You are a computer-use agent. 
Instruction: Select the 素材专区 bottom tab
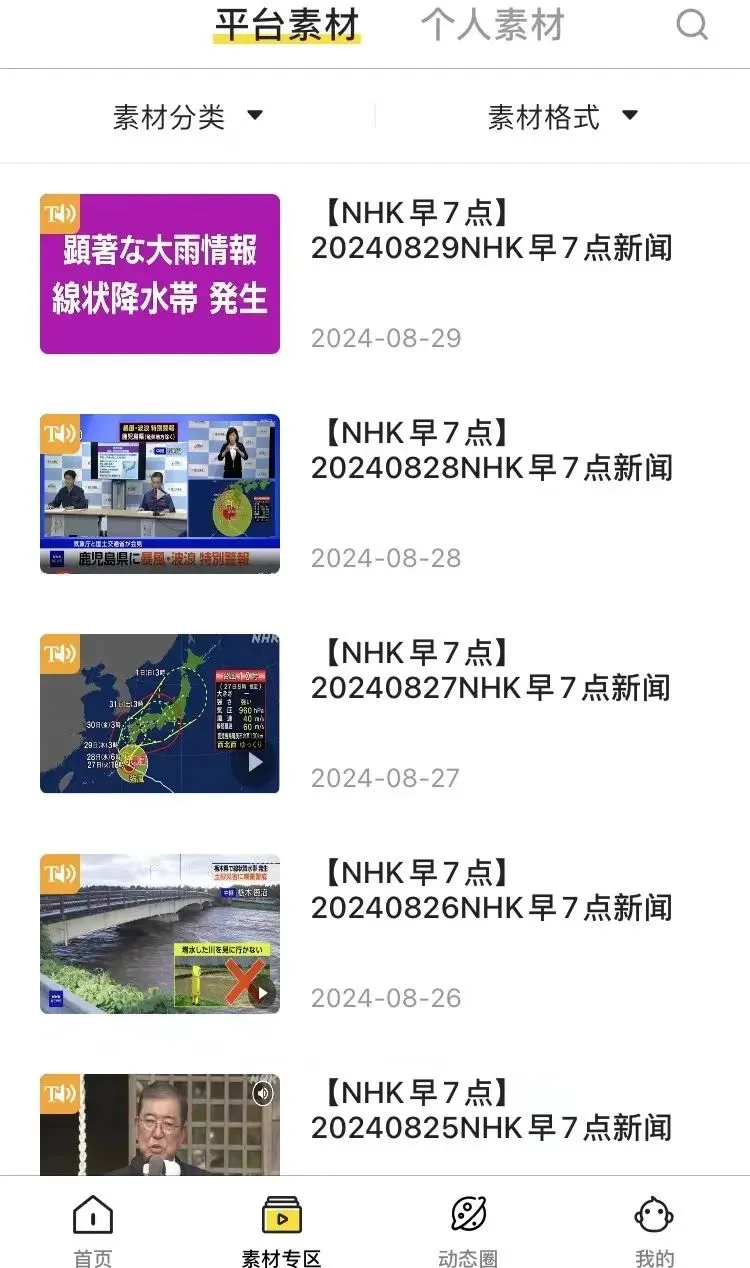click(281, 1230)
